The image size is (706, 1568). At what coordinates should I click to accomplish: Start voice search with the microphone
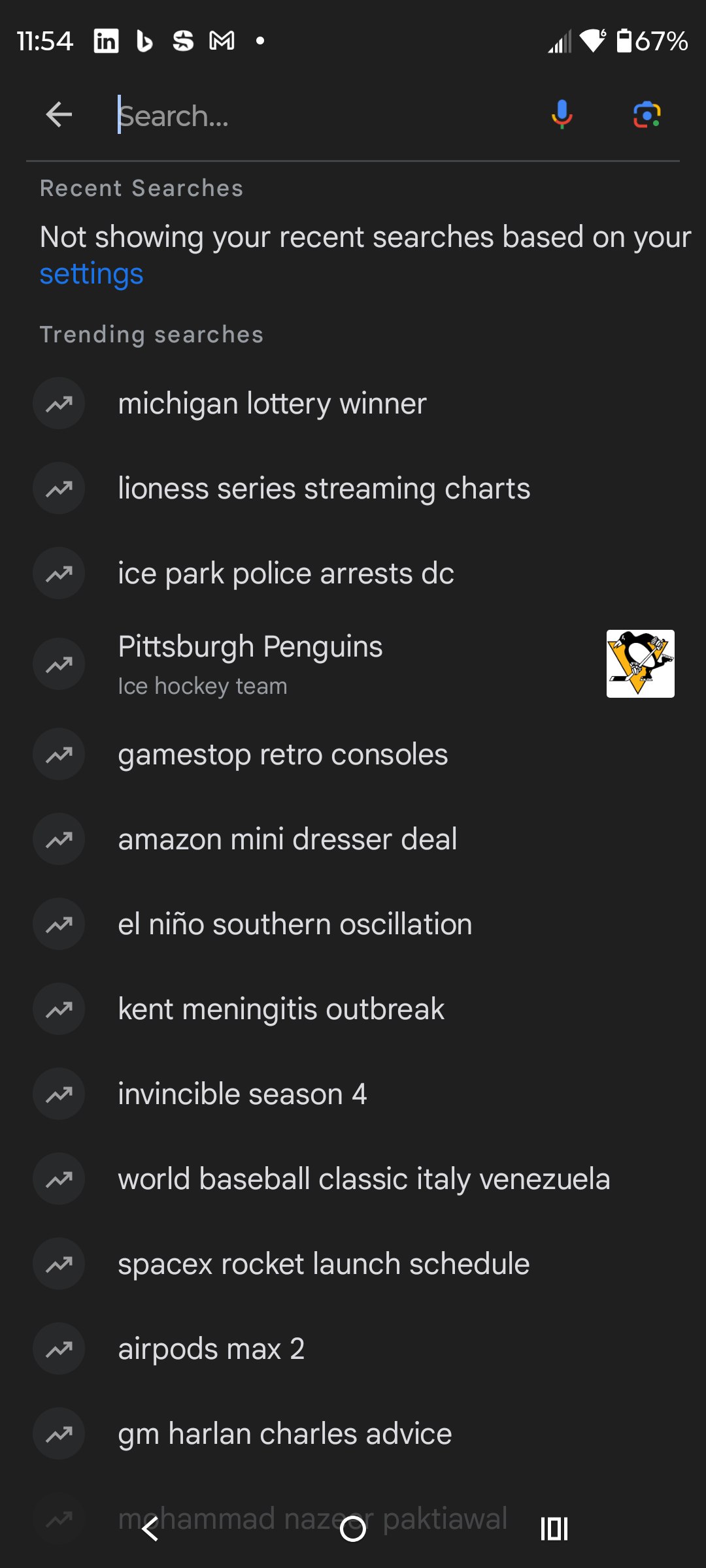pyautogui.click(x=562, y=115)
